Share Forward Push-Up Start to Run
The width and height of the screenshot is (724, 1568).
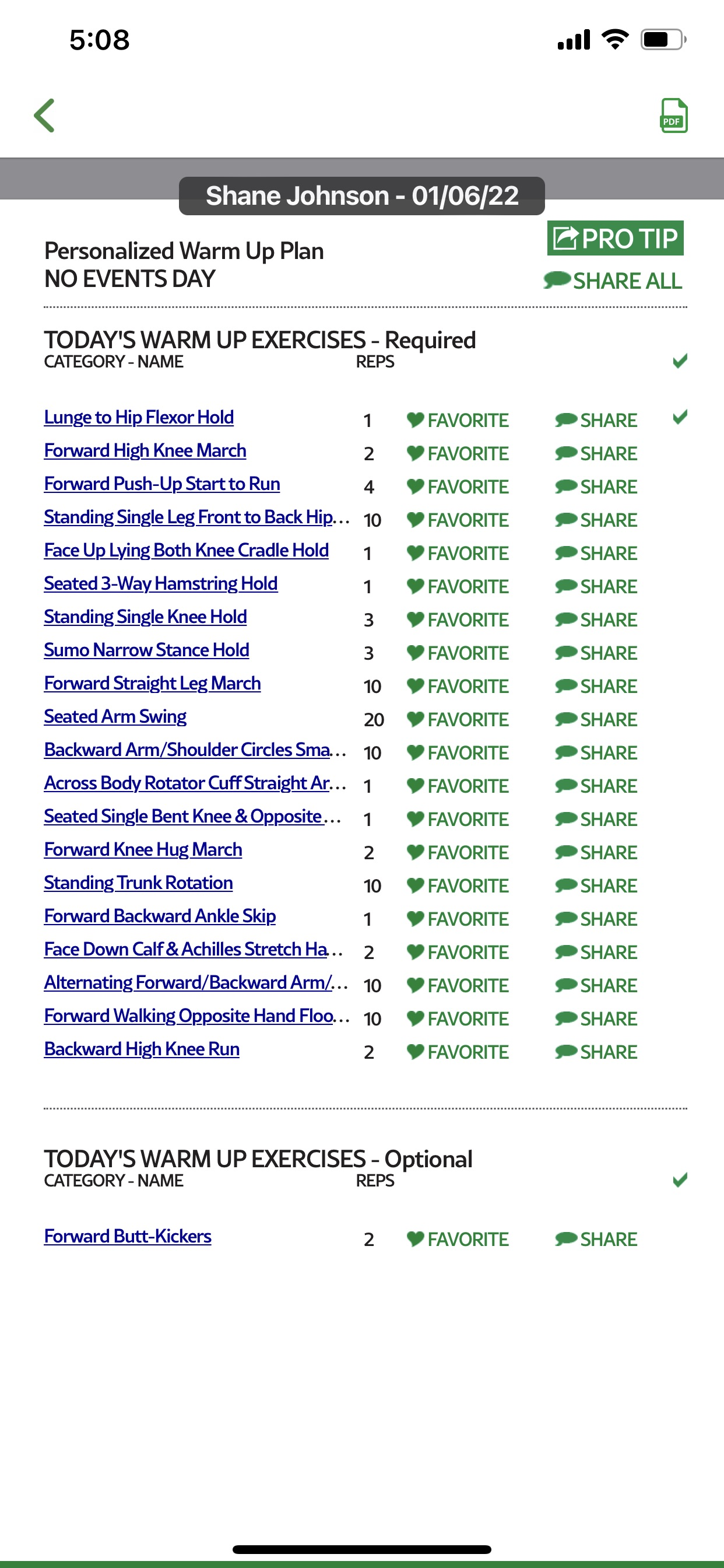click(x=596, y=487)
